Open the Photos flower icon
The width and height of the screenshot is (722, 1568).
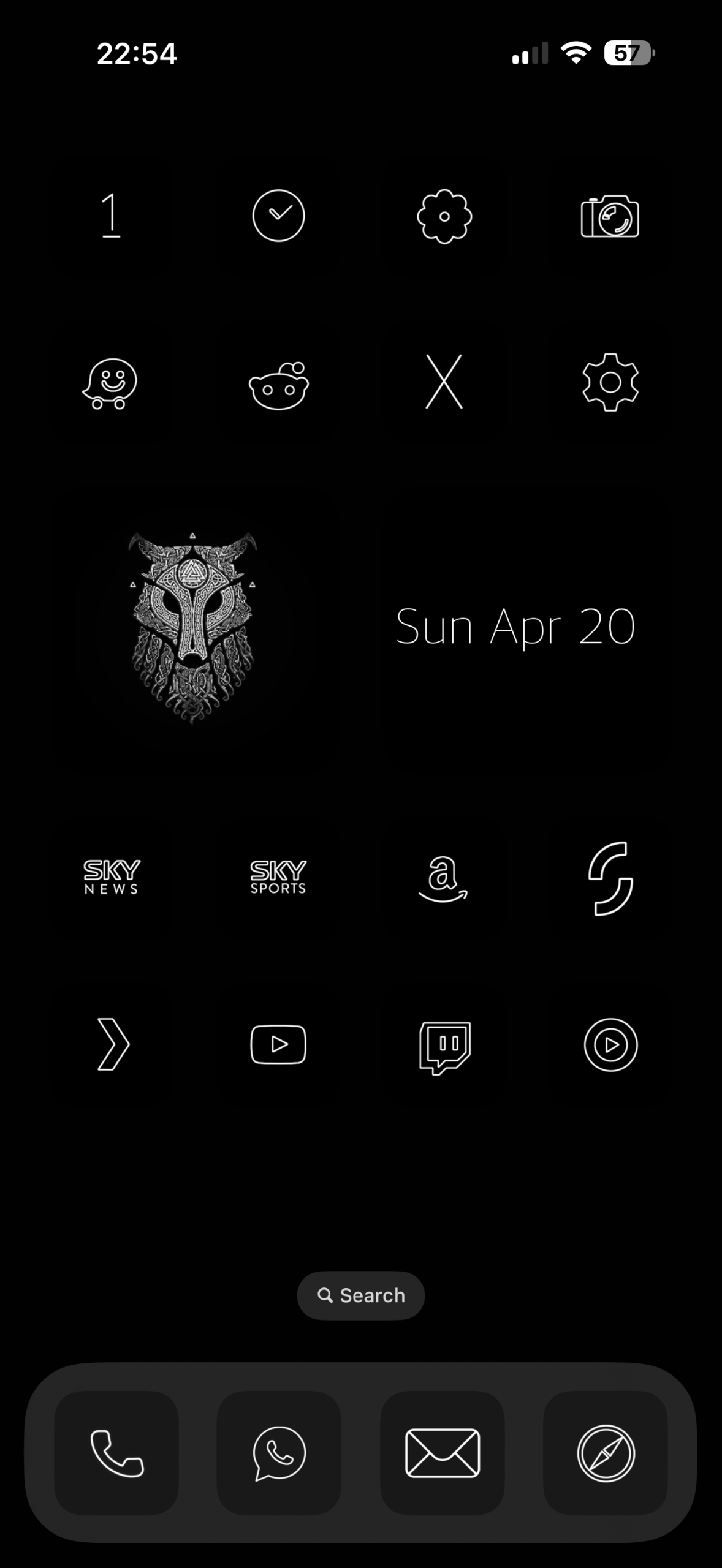click(x=444, y=216)
